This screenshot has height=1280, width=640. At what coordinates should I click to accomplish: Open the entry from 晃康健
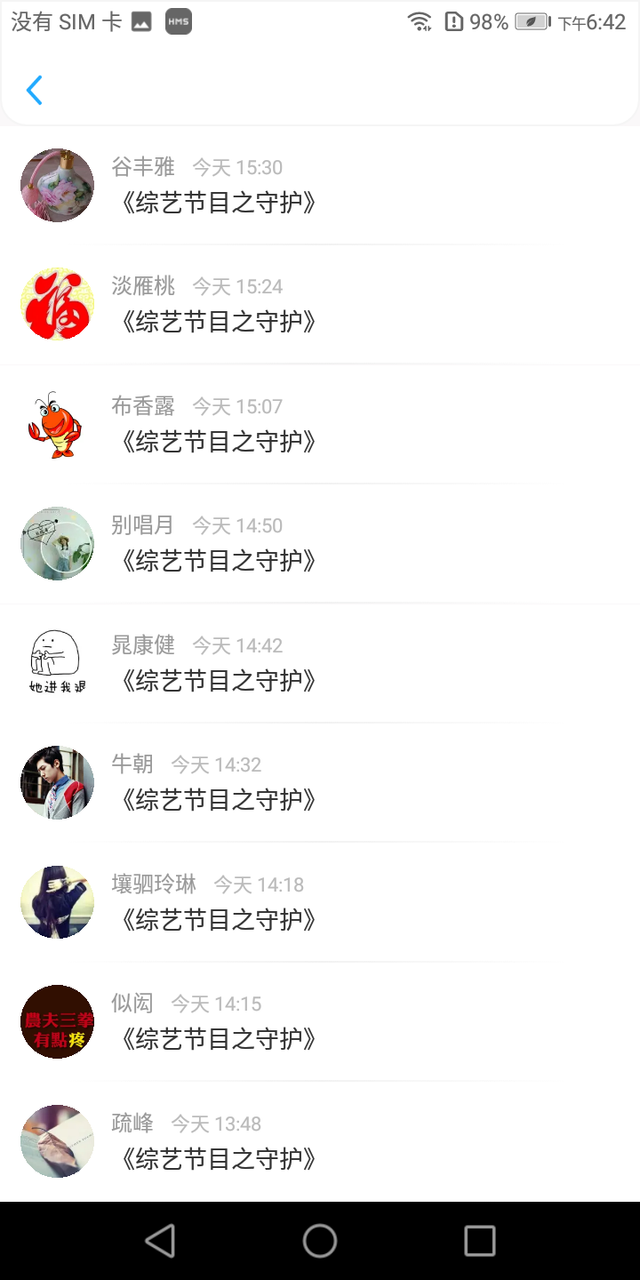[320, 664]
